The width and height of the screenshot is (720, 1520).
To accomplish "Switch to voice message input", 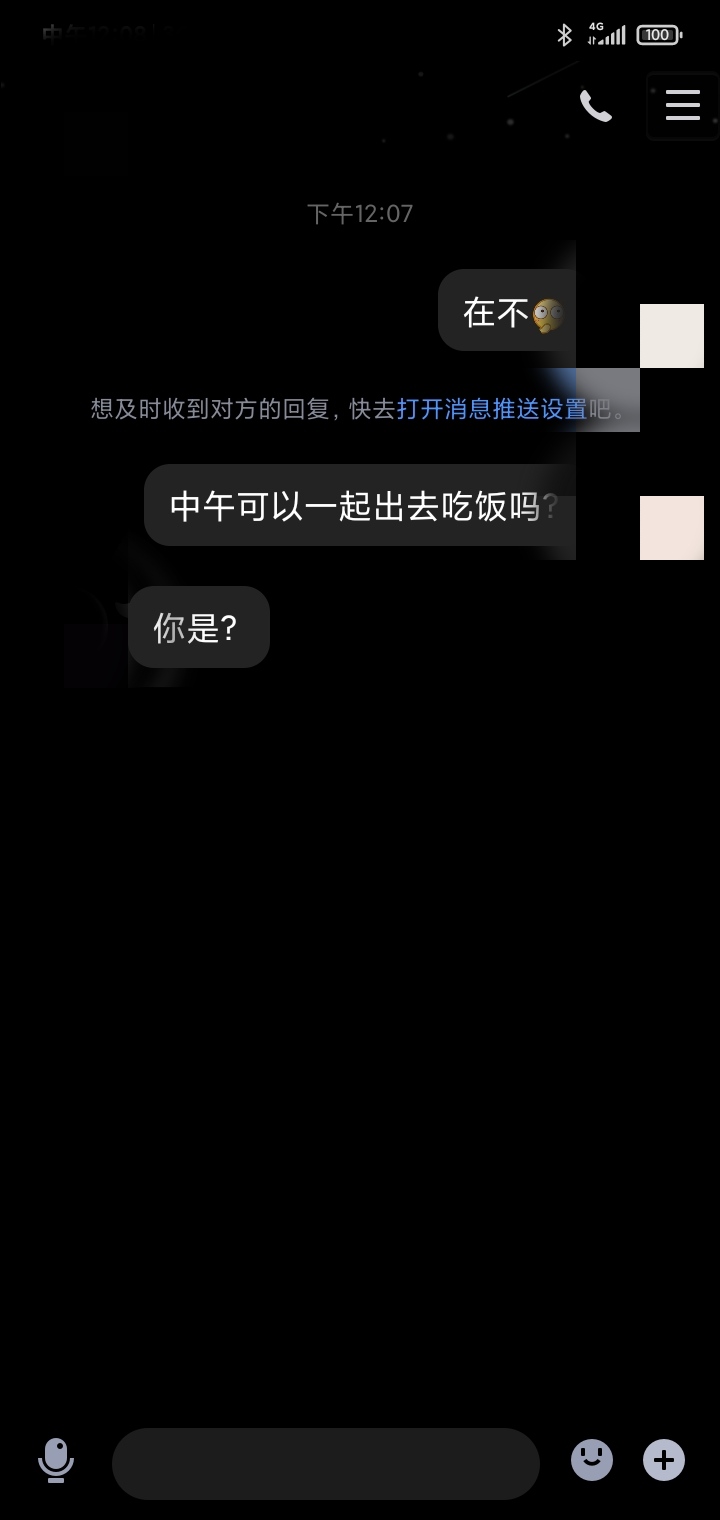I will tap(56, 1460).
